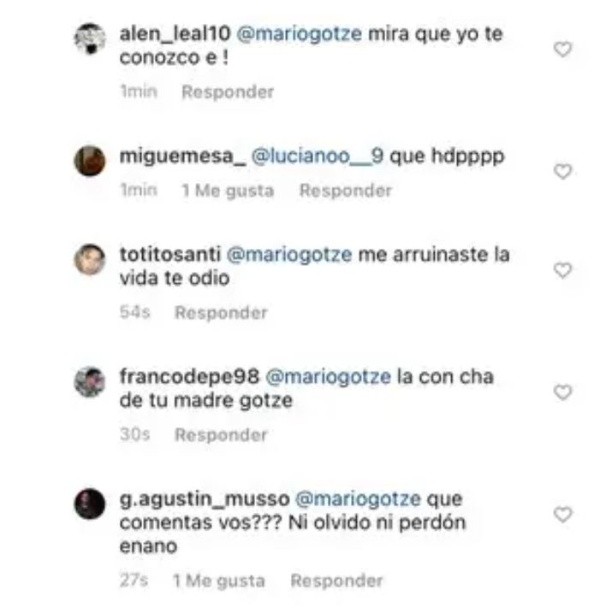View likes on miguemesa_'s comment

click(227, 191)
